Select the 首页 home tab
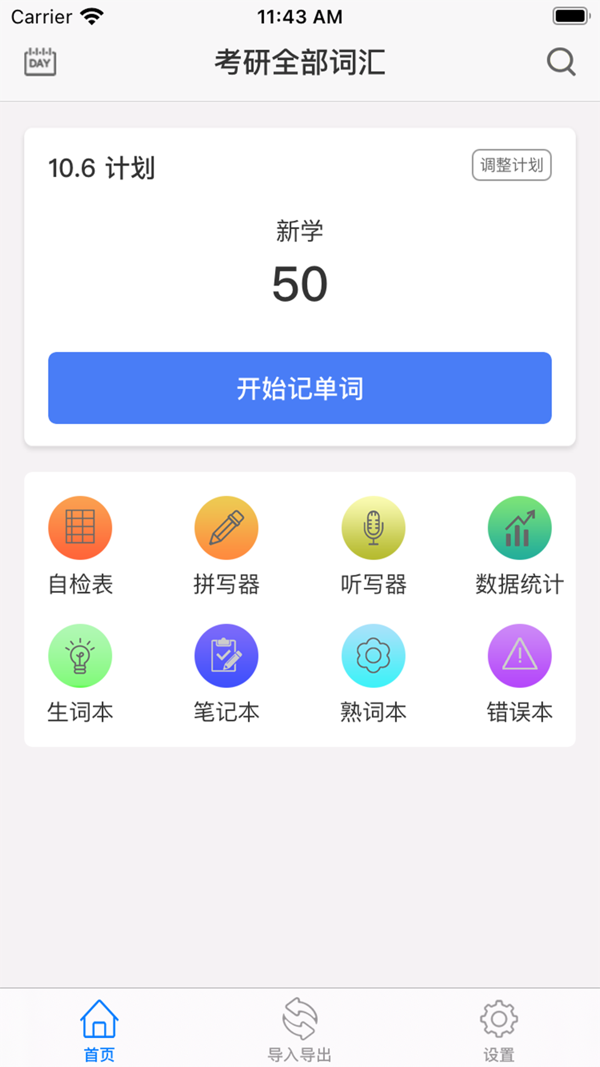This screenshot has height=1067, width=600. coord(99,1028)
